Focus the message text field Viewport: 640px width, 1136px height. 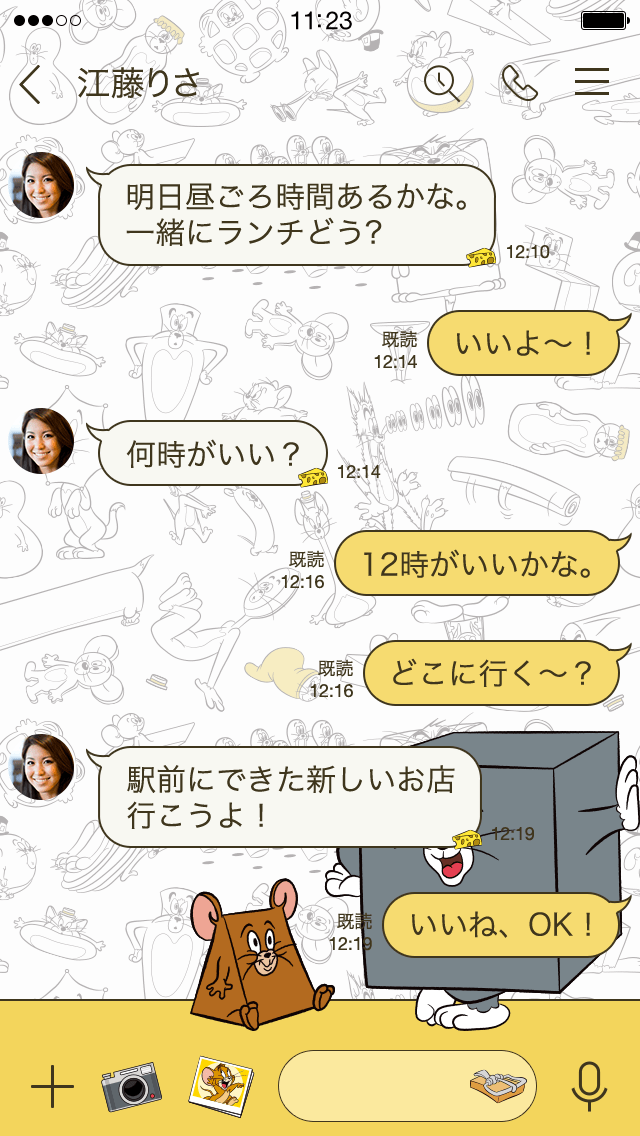[x=370, y=1086]
